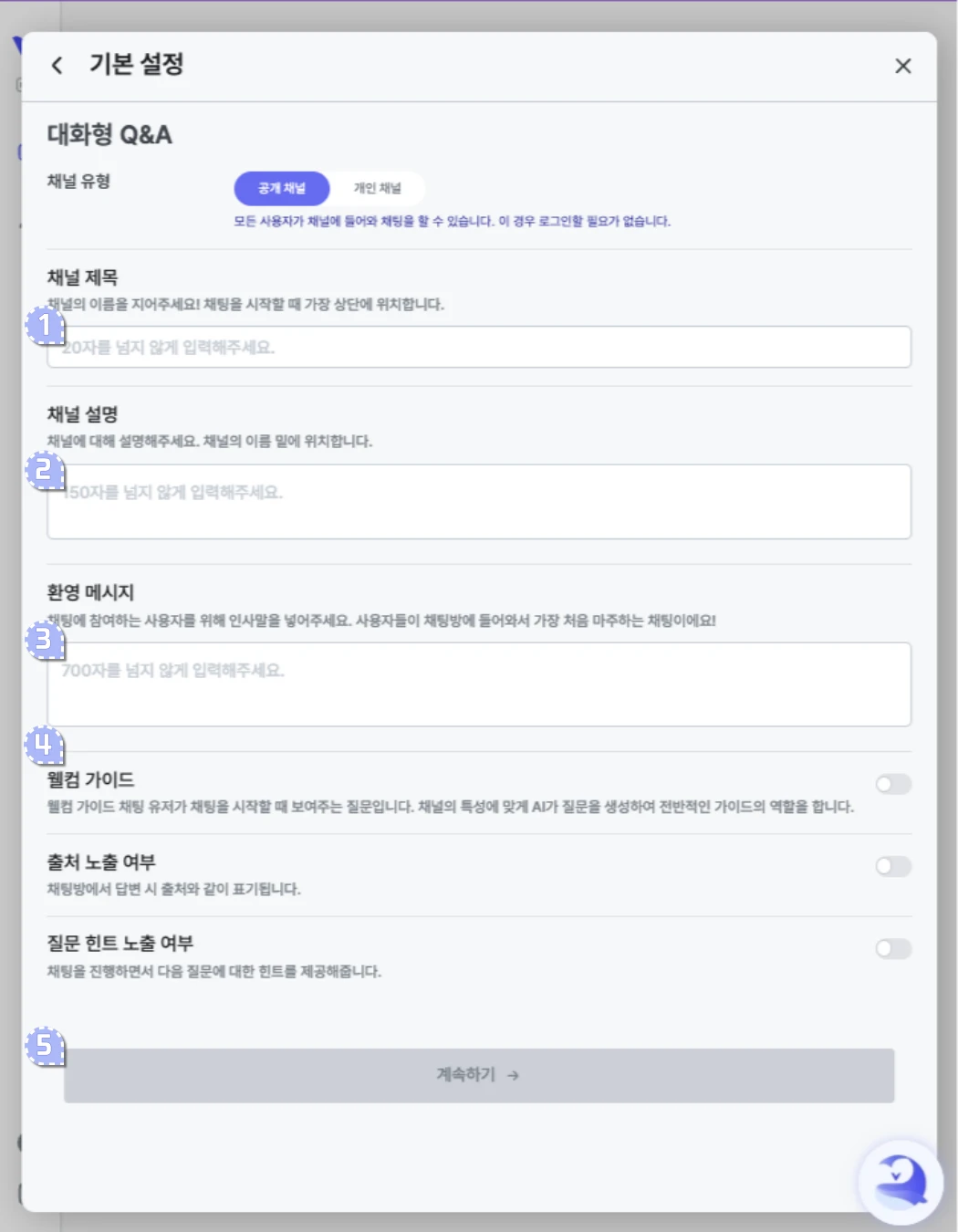Image resolution: width=958 pixels, height=1232 pixels.
Task: Turn on 출처 노출 여부
Action: [892, 866]
